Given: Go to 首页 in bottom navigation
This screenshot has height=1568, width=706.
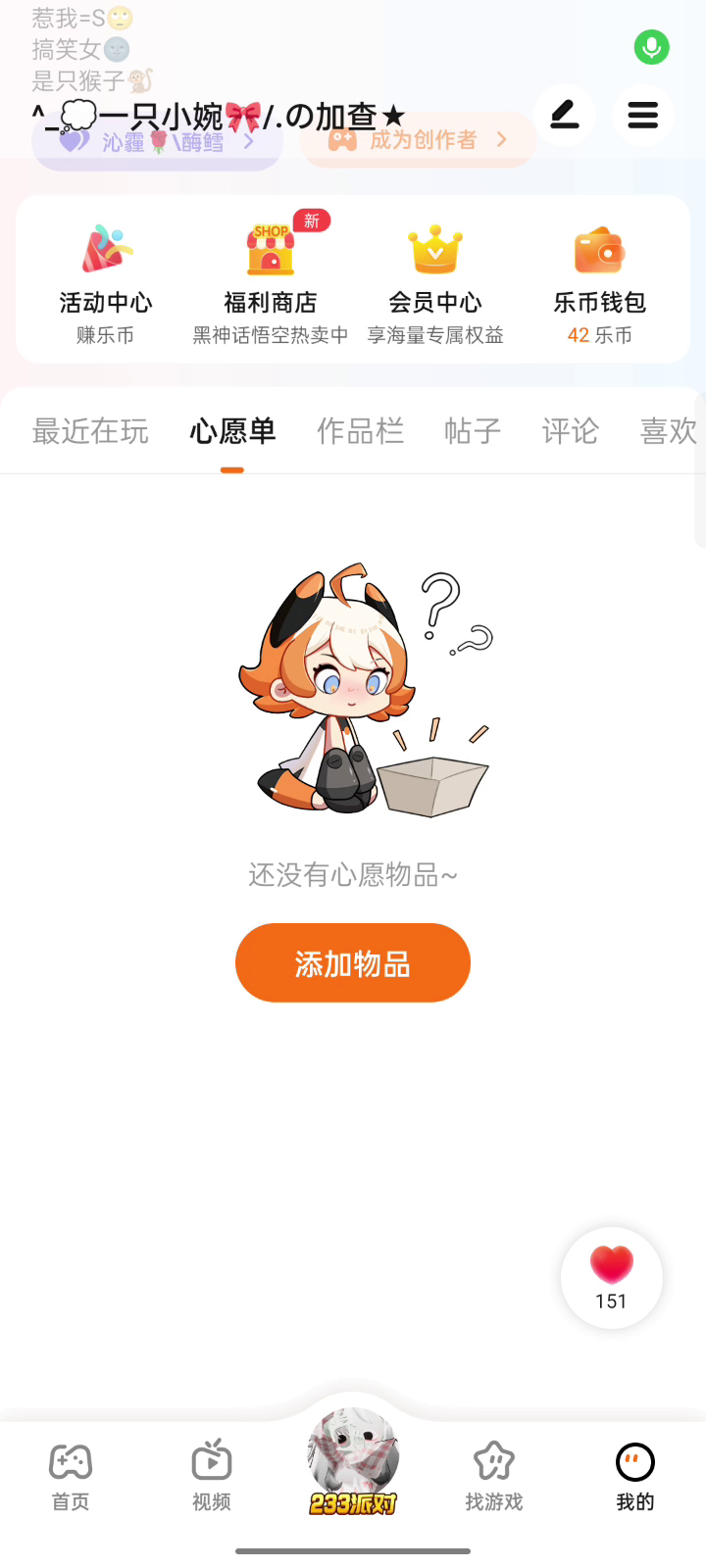Looking at the screenshot, I should [x=71, y=1477].
